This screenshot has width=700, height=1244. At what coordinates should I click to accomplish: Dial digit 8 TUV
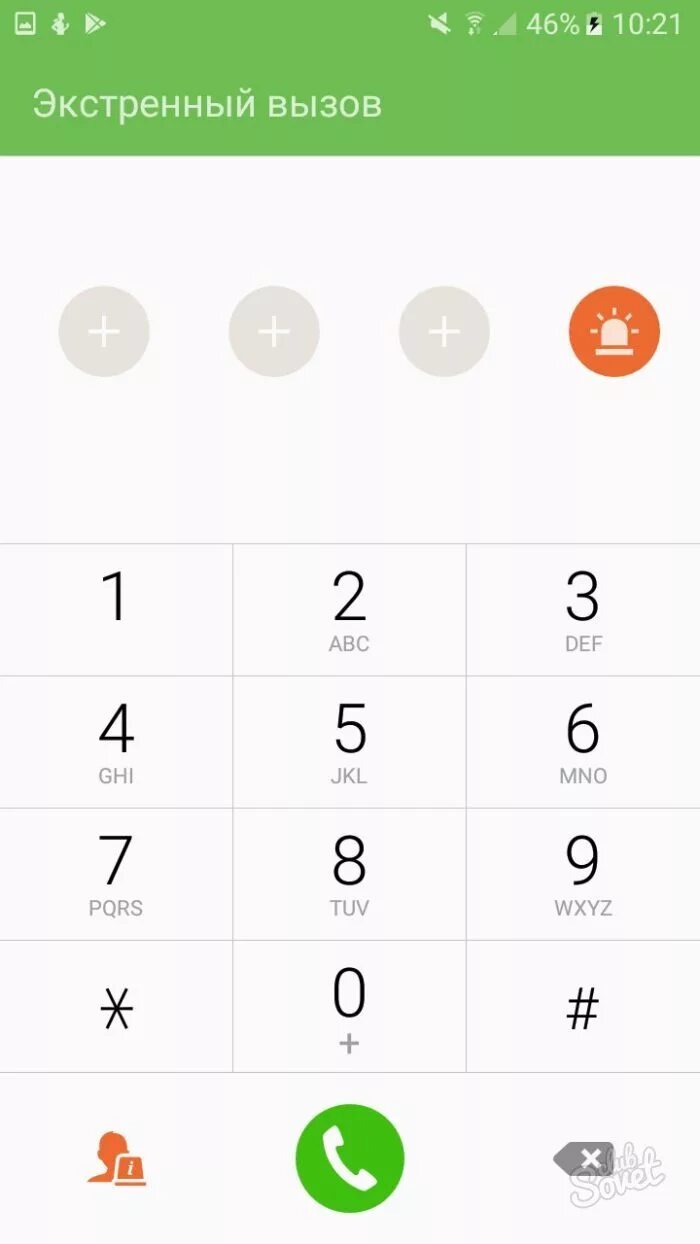349,874
